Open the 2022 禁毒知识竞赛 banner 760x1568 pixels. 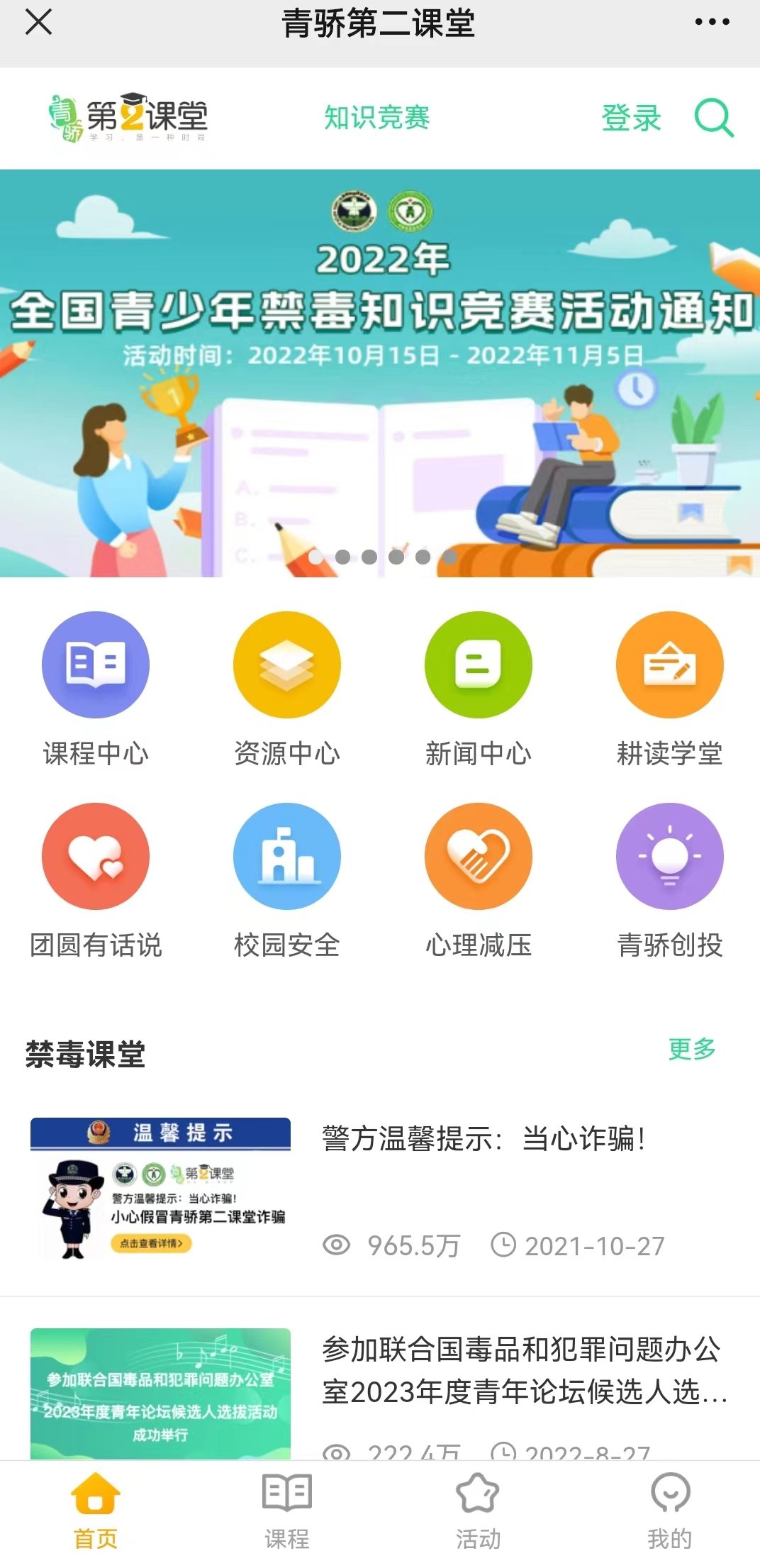[380, 372]
